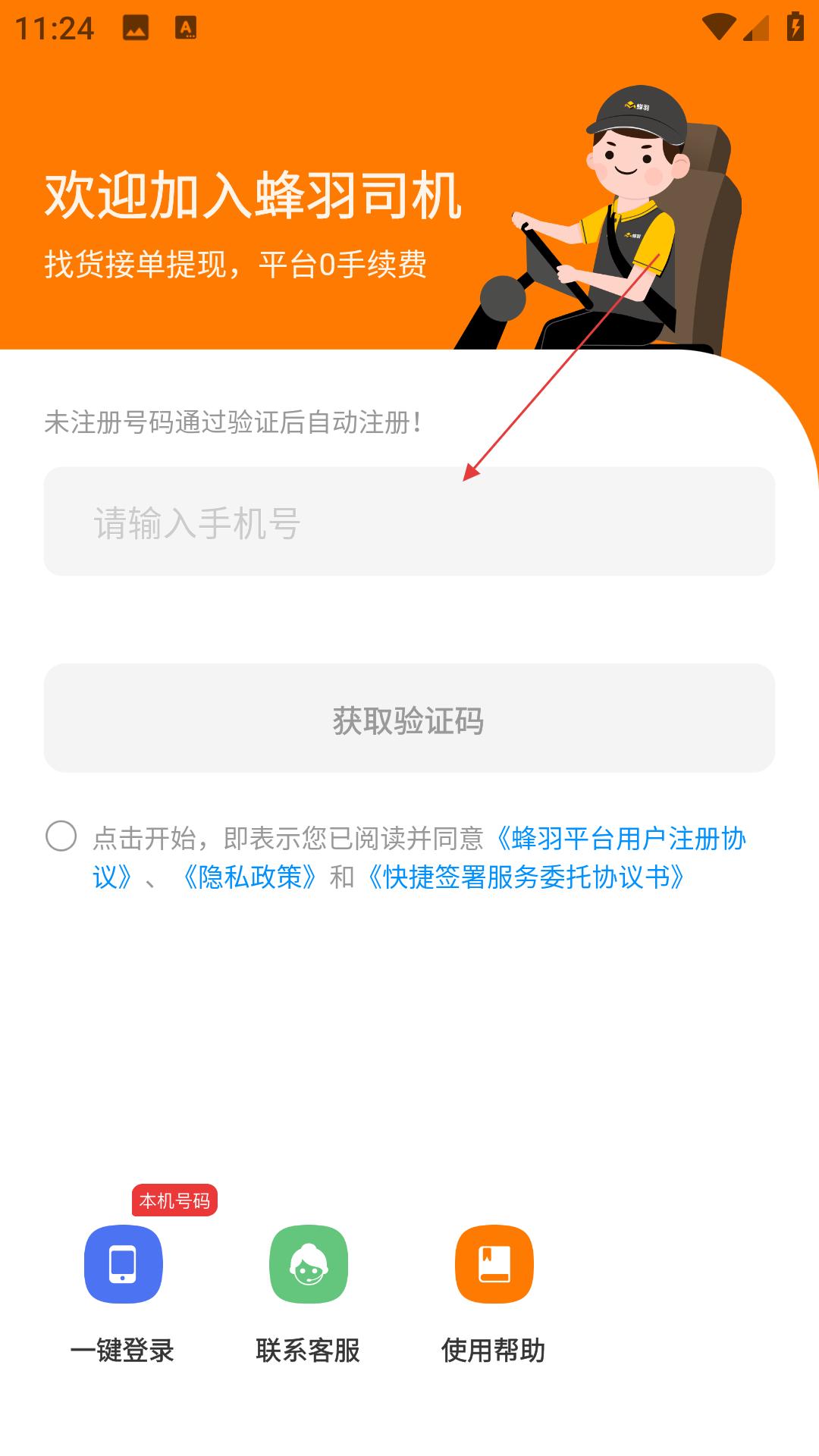Screen dimensions: 819x1456
Task: Use 一键登录 with local number
Action: pos(123,1265)
